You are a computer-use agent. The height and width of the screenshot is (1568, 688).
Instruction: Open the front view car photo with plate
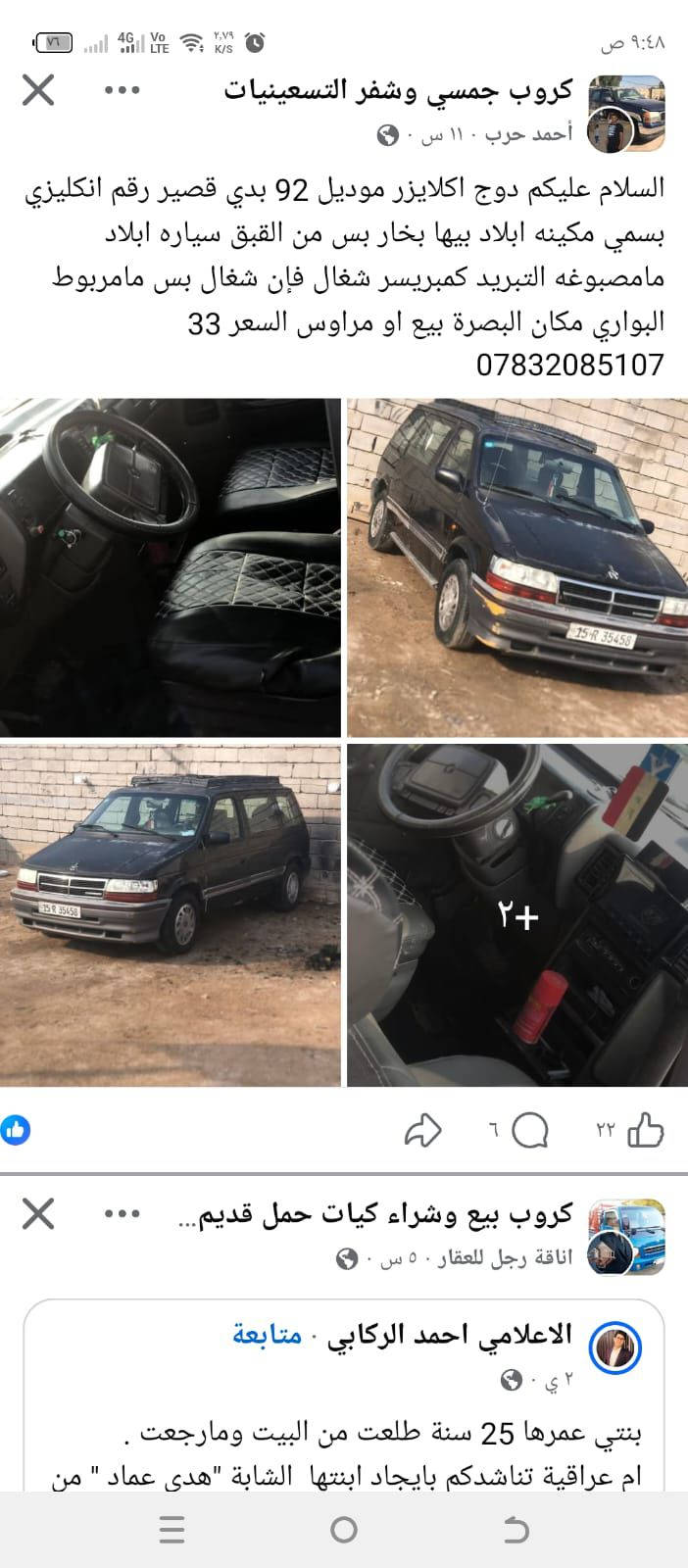click(x=517, y=567)
